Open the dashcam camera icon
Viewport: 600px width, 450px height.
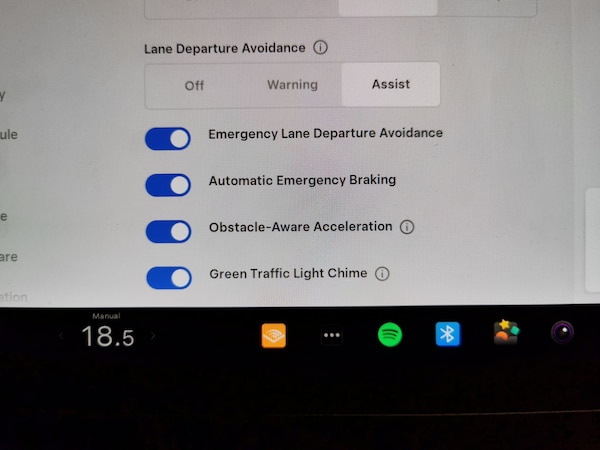coord(563,332)
